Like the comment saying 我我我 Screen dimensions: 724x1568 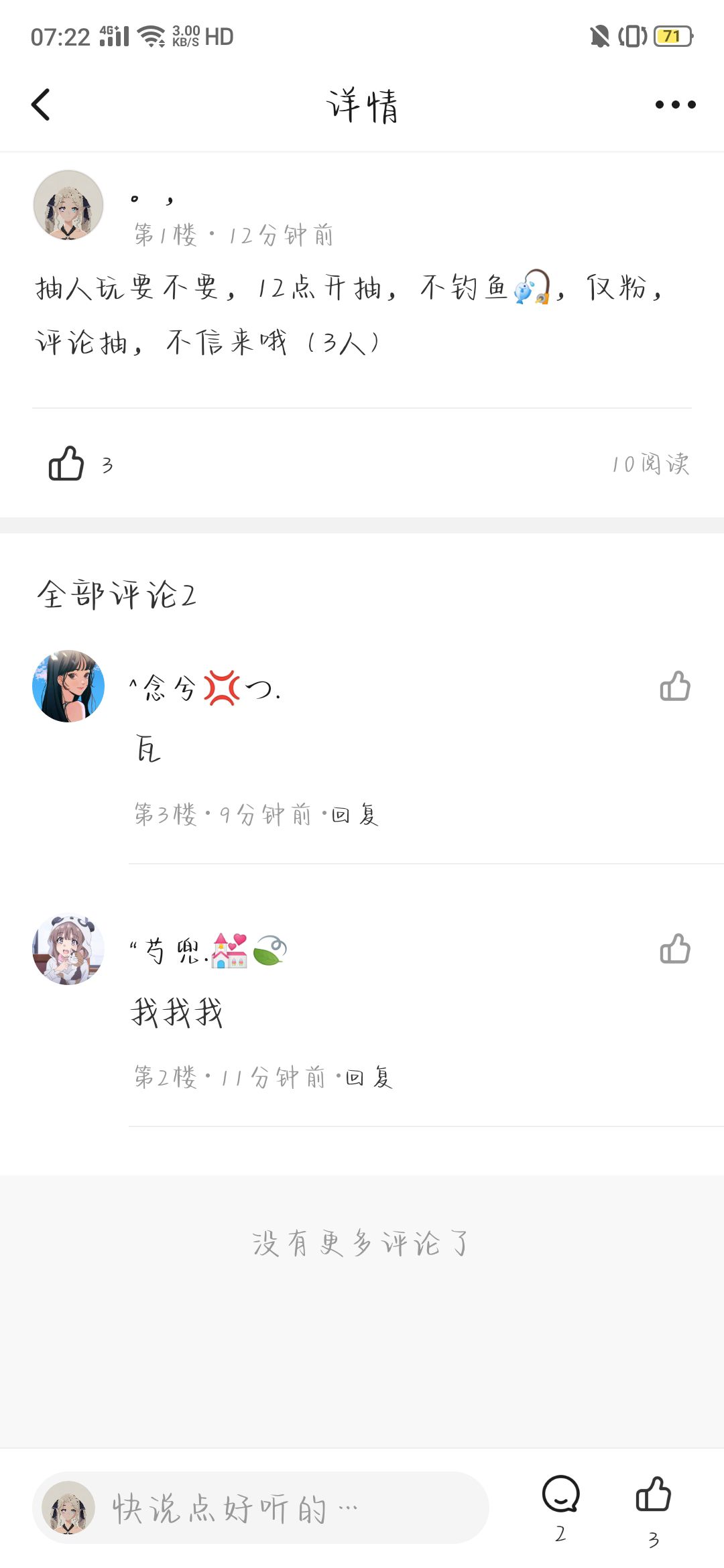(x=674, y=949)
